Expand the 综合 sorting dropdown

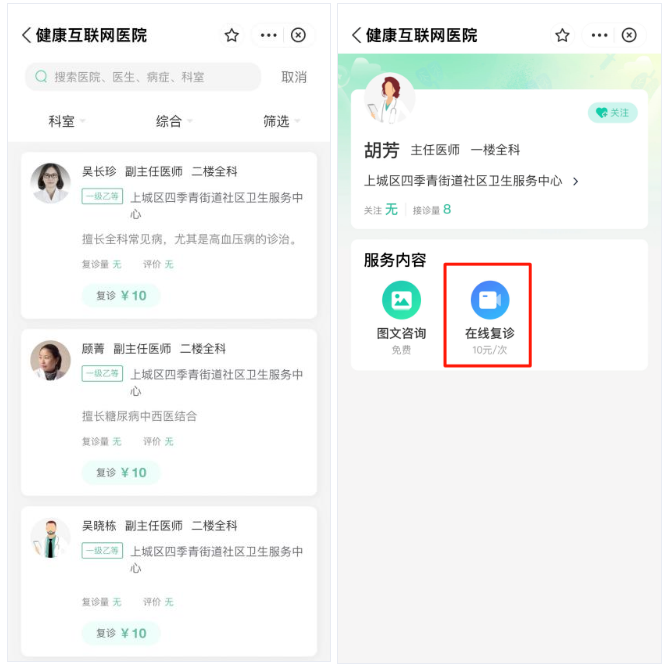(x=173, y=121)
